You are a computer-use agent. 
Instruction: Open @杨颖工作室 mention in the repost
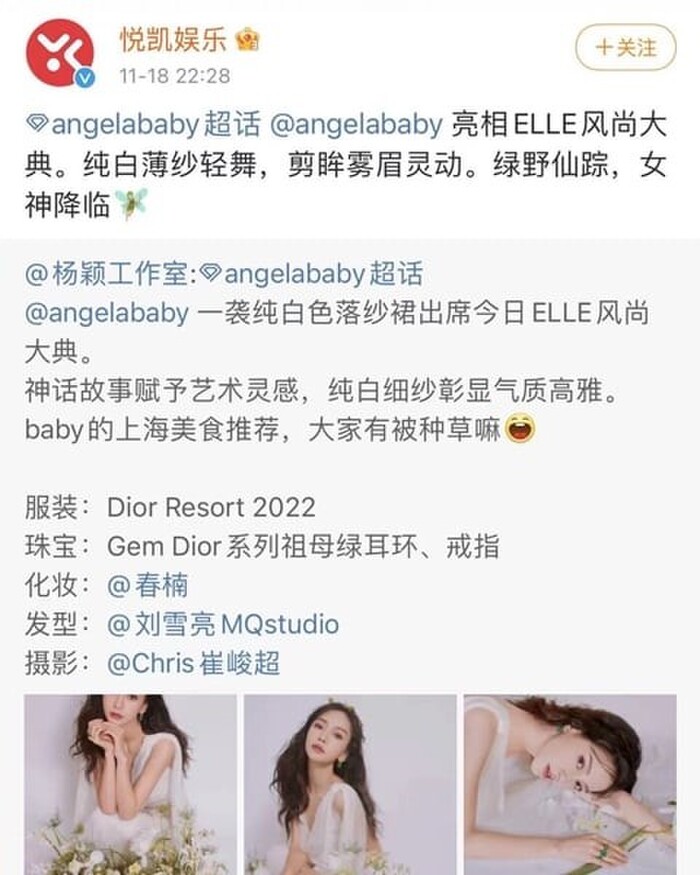[107, 273]
